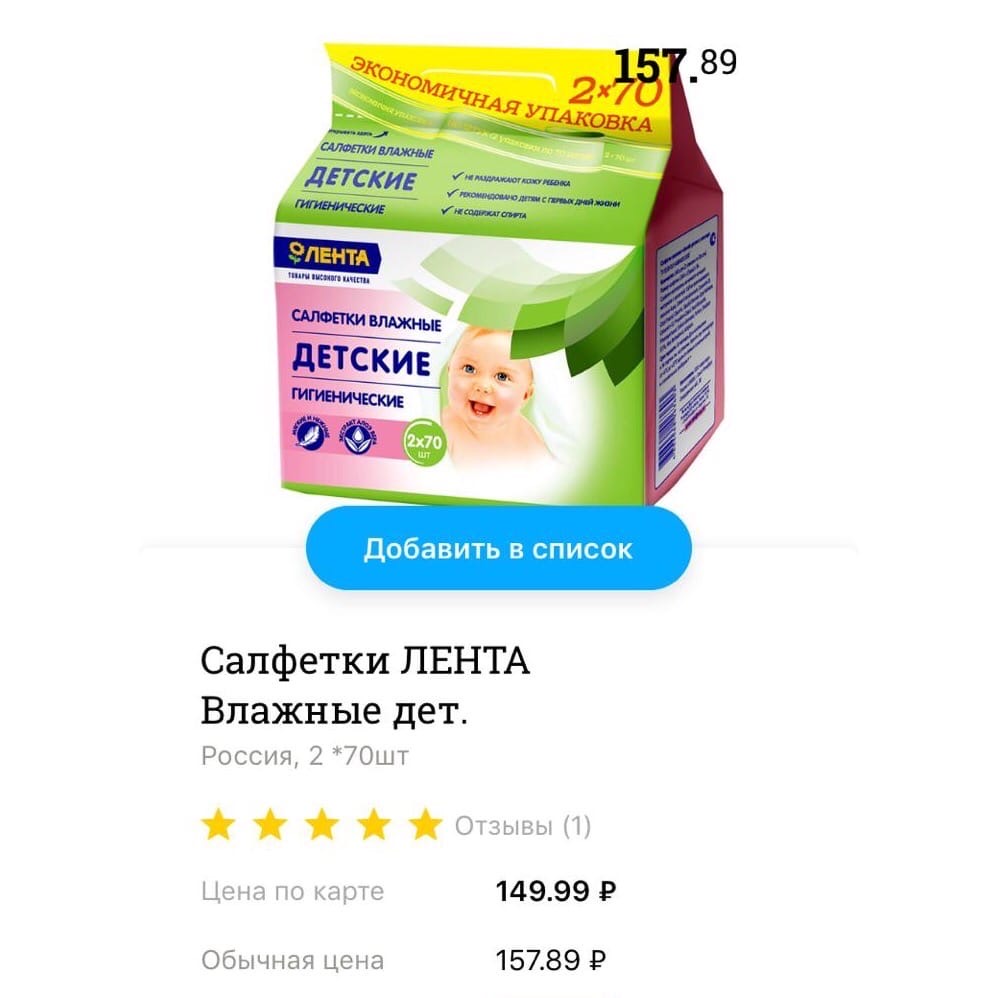Tap the Добавить в список button

tap(498, 549)
